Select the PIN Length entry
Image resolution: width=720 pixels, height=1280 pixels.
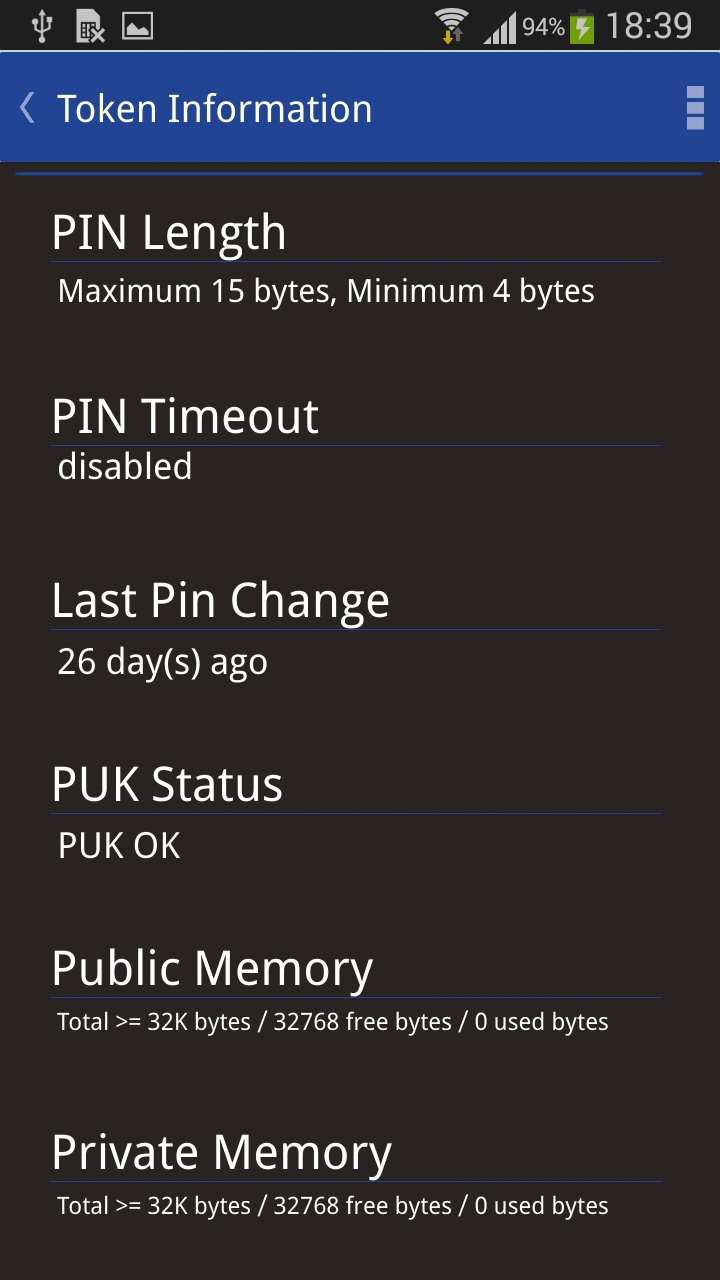click(x=168, y=231)
